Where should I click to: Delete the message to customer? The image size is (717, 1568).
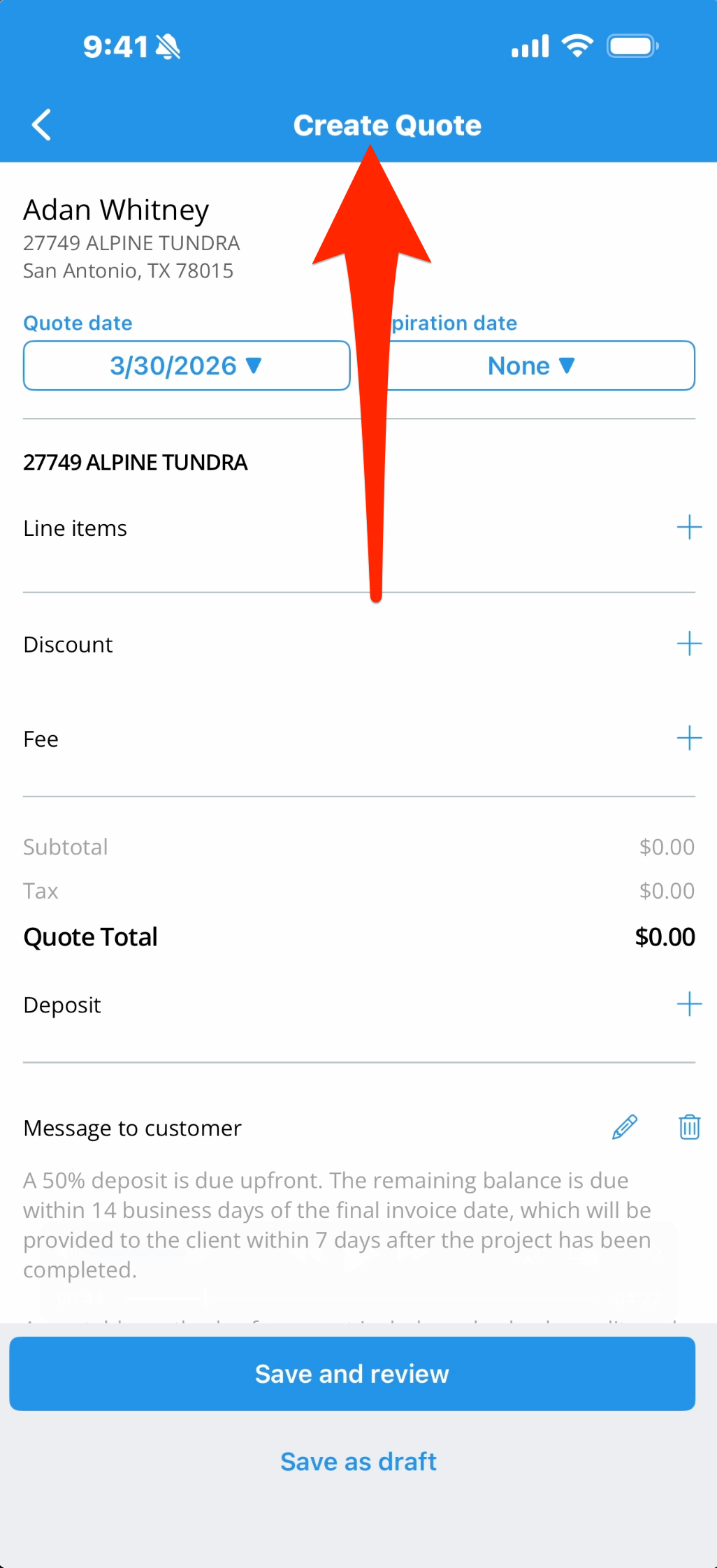tap(689, 1127)
